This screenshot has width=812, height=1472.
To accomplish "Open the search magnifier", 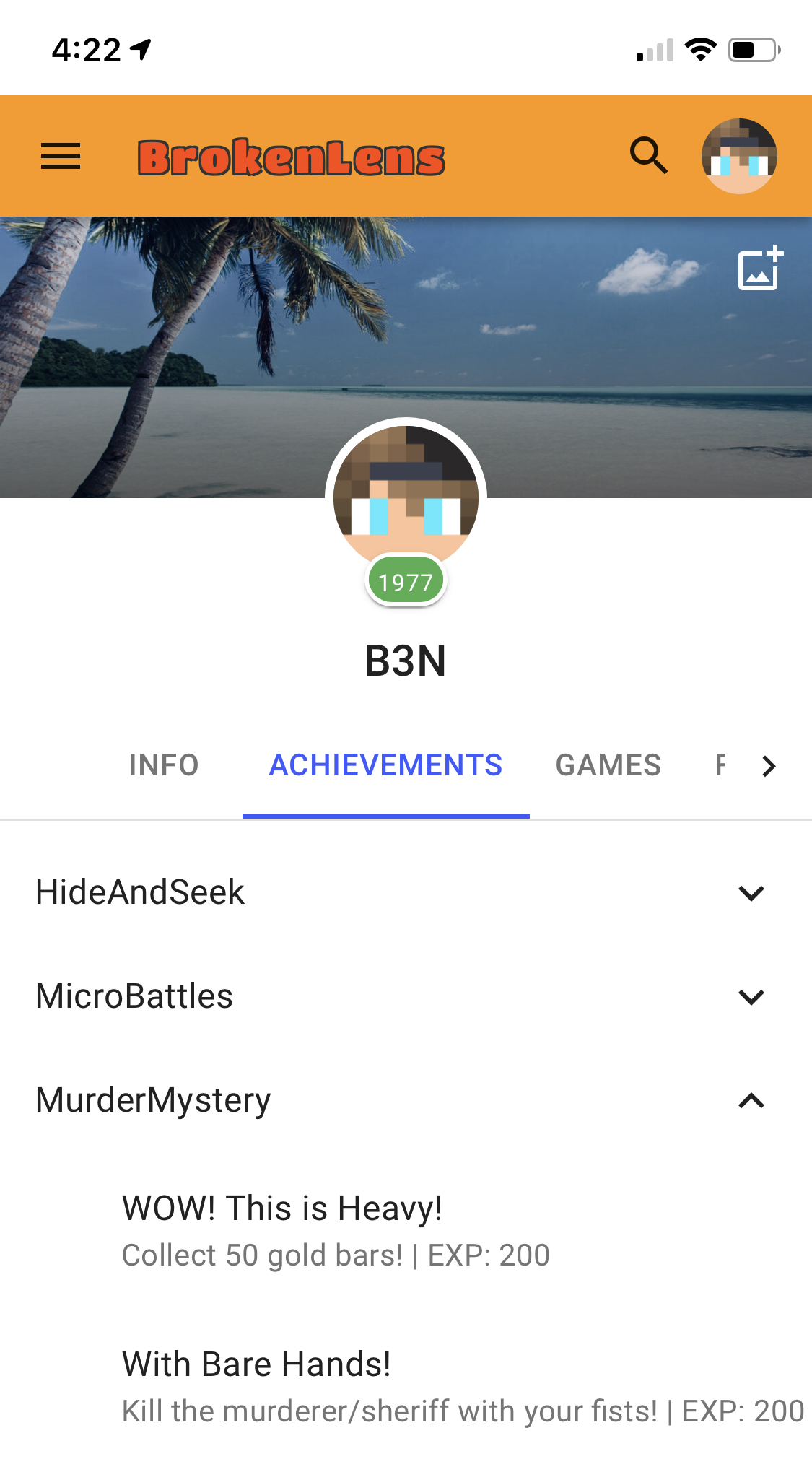I will pyautogui.click(x=648, y=155).
